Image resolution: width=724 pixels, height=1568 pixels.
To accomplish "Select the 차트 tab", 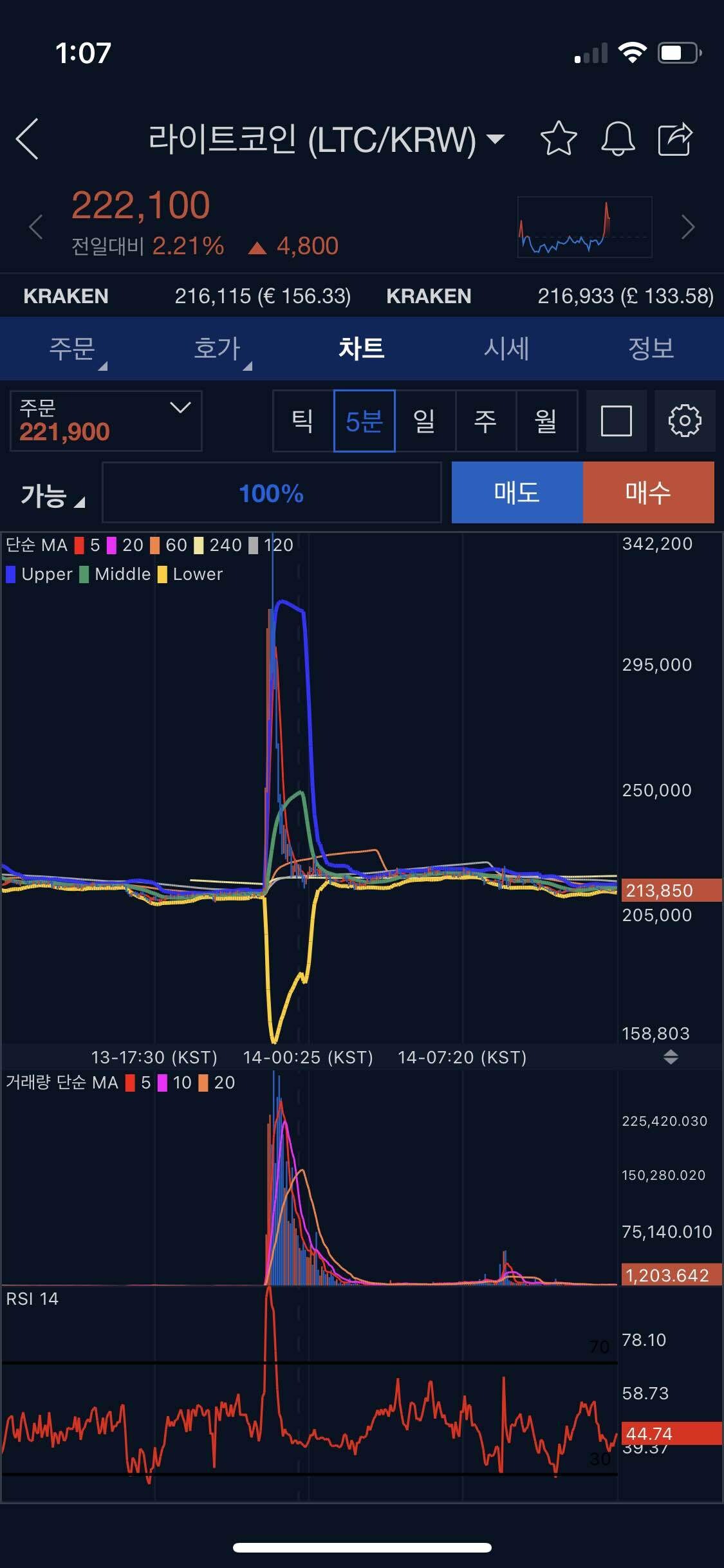I will [x=362, y=348].
